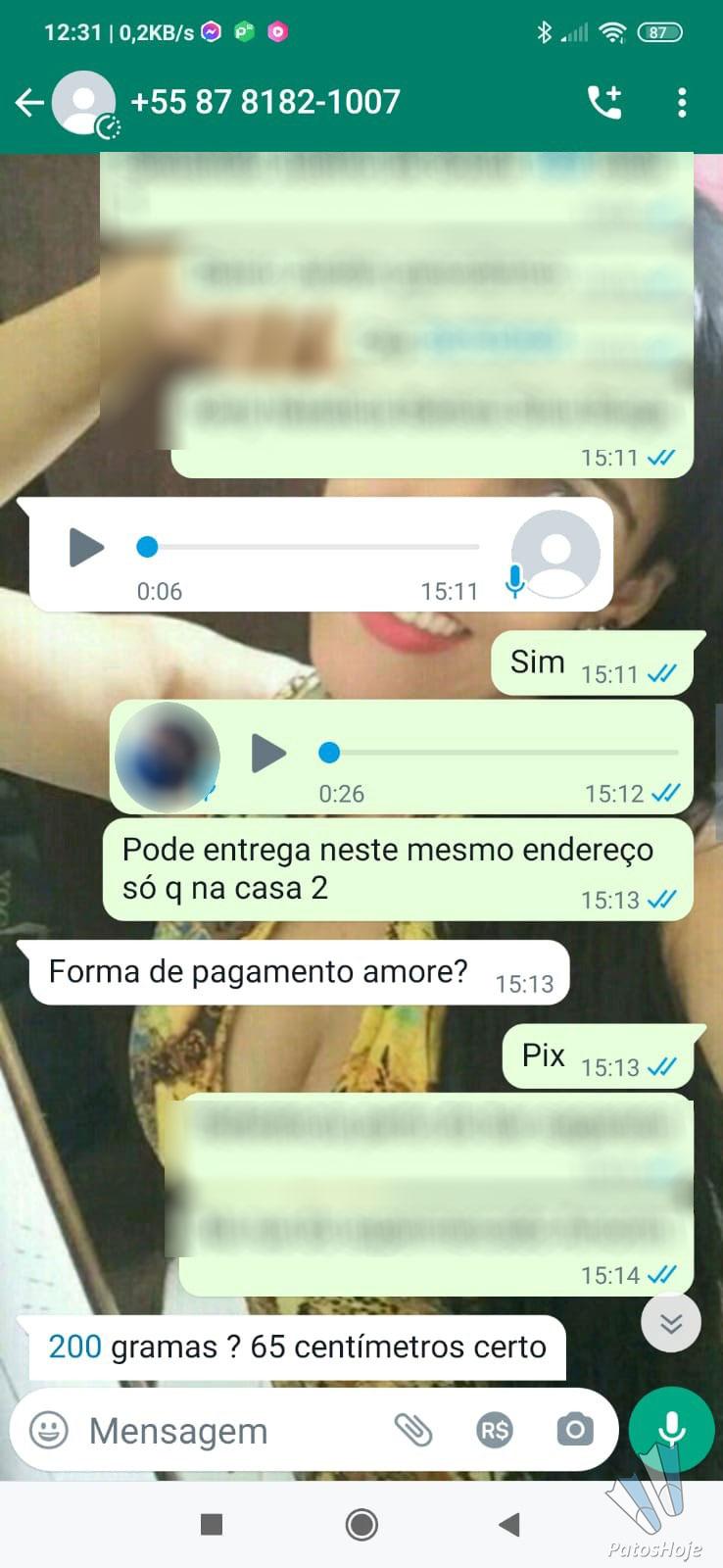Attach a file with the paperclip
The image size is (723, 1568).
point(413,1431)
